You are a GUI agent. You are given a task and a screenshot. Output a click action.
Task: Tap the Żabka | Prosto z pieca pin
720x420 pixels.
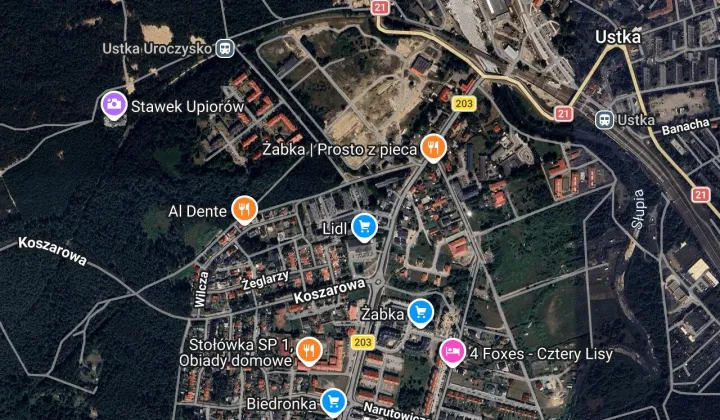pyautogui.click(x=432, y=148)
